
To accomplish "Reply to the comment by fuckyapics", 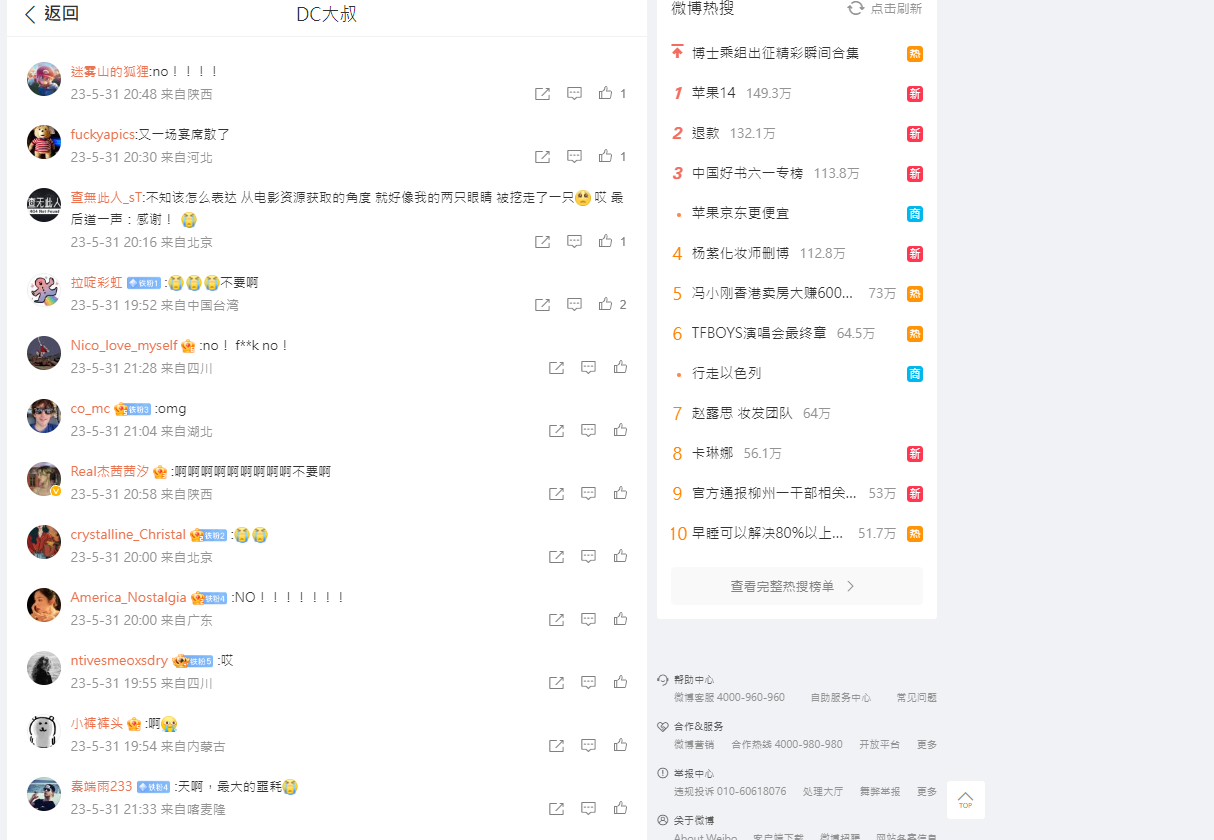I will point(574,157).
